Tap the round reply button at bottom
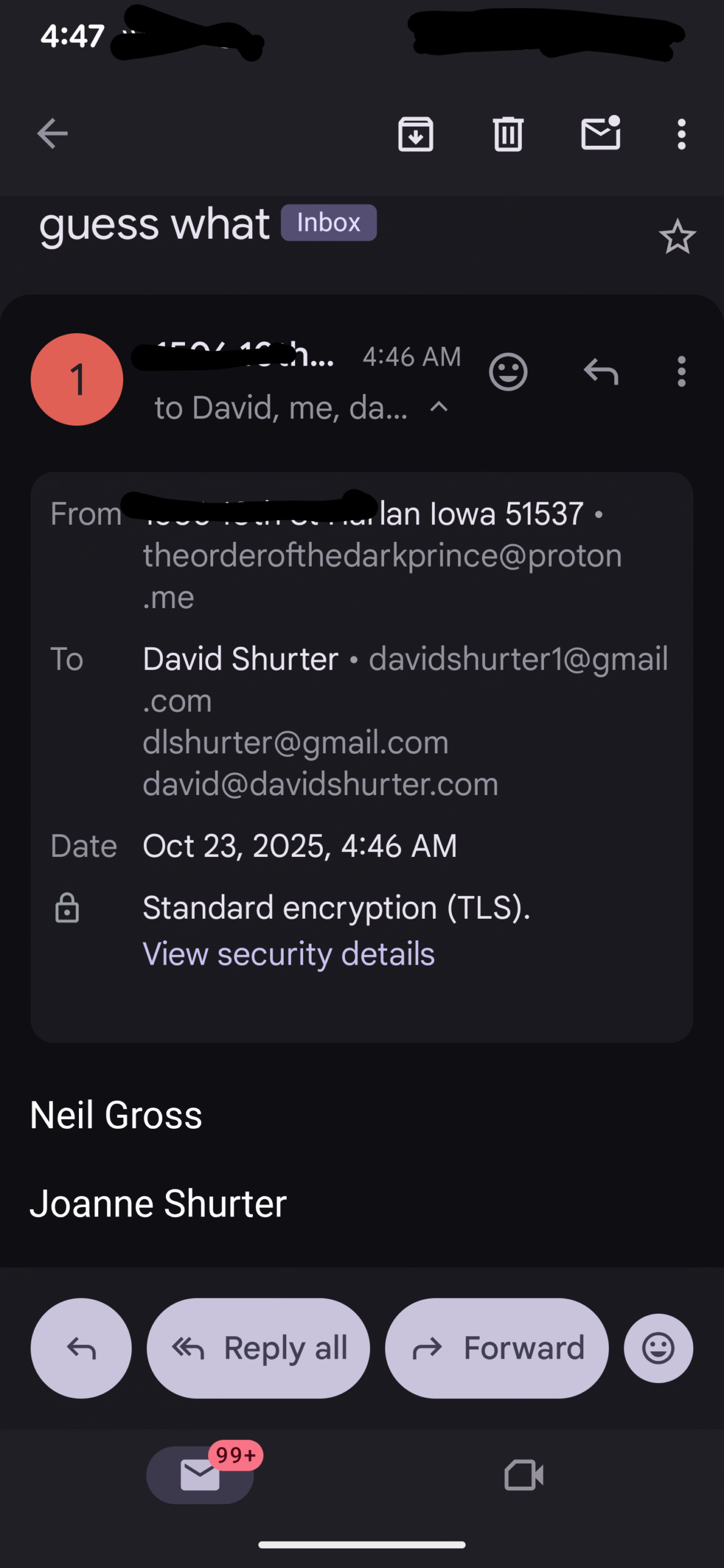Viewport: 724px width, 1568px height. (x=81, y=1348)
